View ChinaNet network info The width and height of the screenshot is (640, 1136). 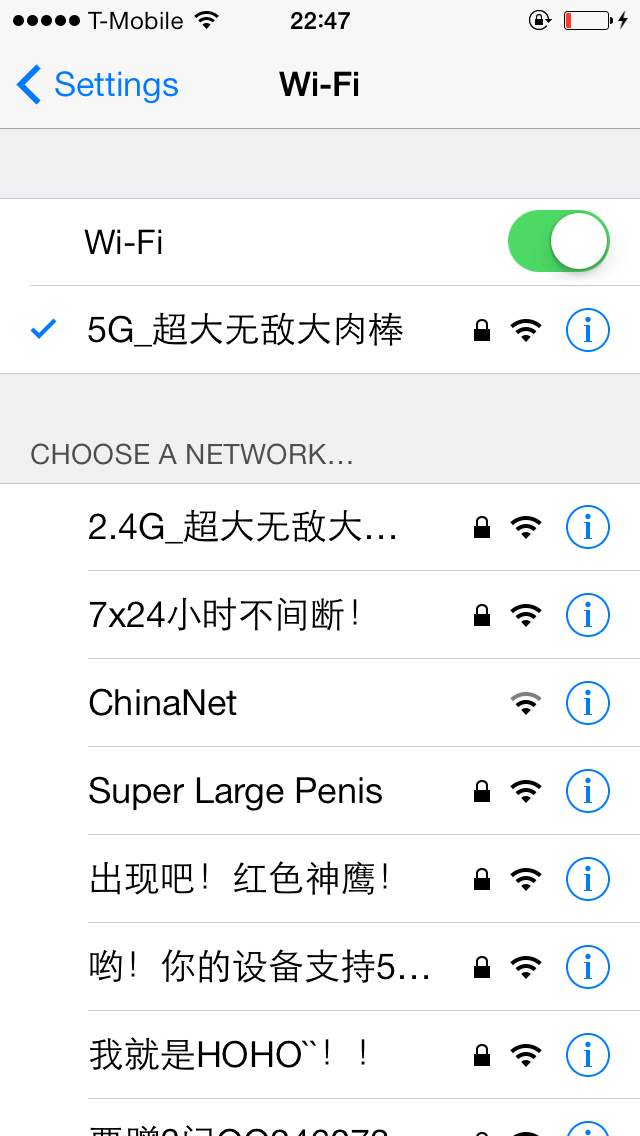click(x=587, y=703)
